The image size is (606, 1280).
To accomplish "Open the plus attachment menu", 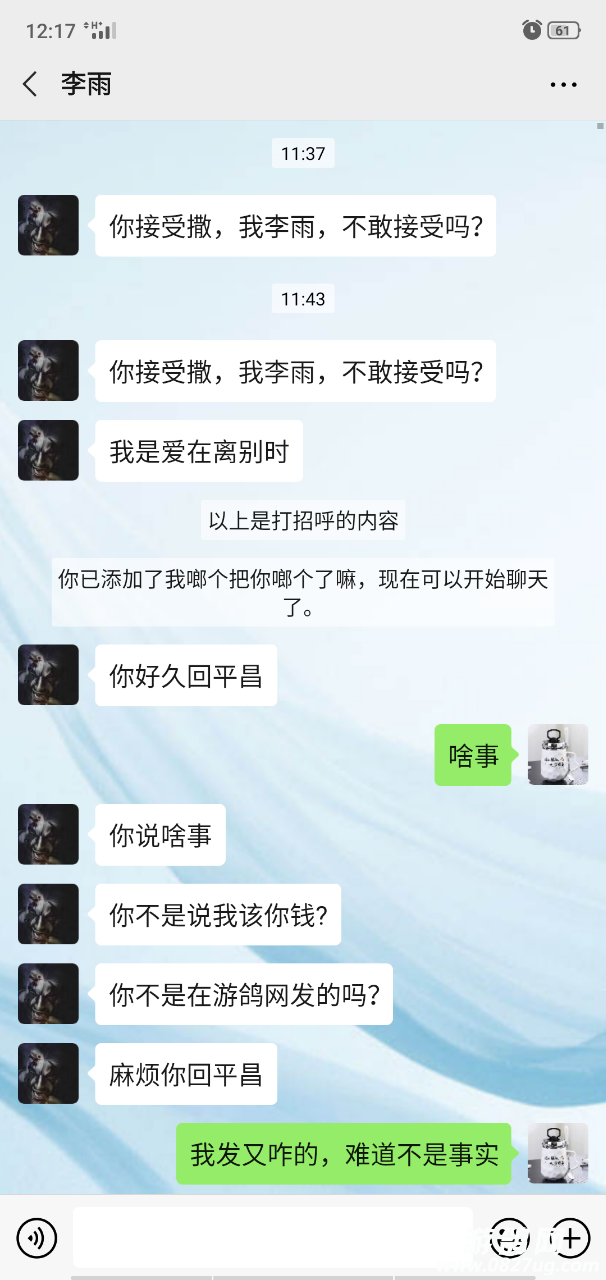I will pos(569,1238).
